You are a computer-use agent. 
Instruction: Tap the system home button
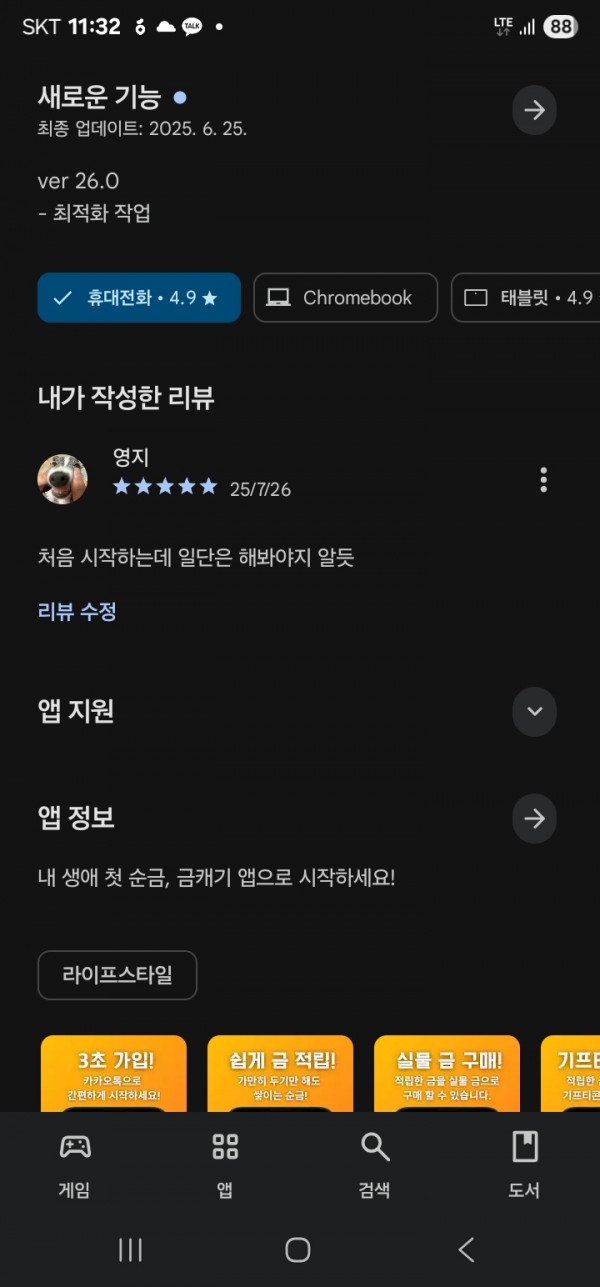pyautogui.click(x=298, y=1249)
